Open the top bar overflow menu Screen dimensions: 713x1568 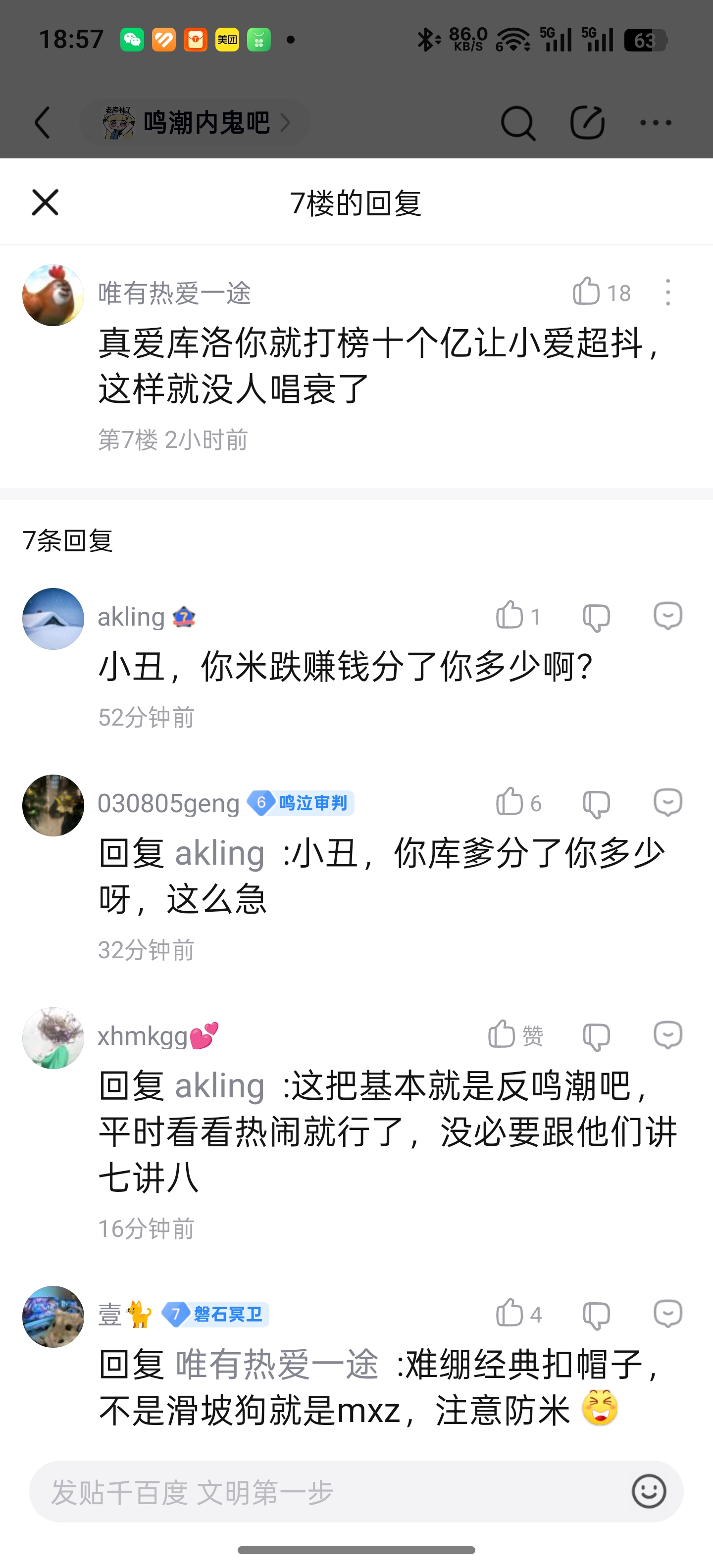pos(656,123)
